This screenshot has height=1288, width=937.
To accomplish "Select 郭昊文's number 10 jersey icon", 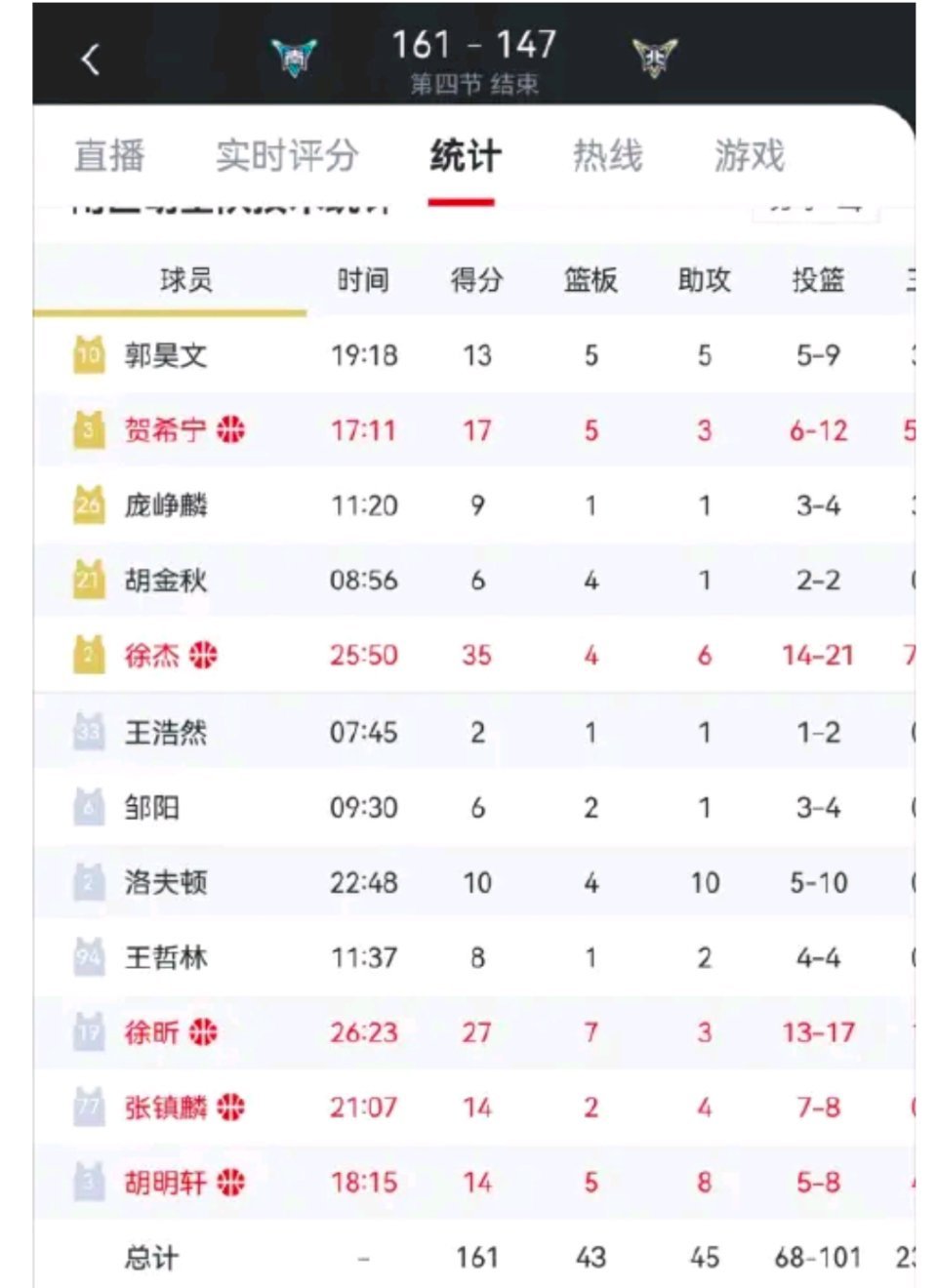I will coord(89,355).
